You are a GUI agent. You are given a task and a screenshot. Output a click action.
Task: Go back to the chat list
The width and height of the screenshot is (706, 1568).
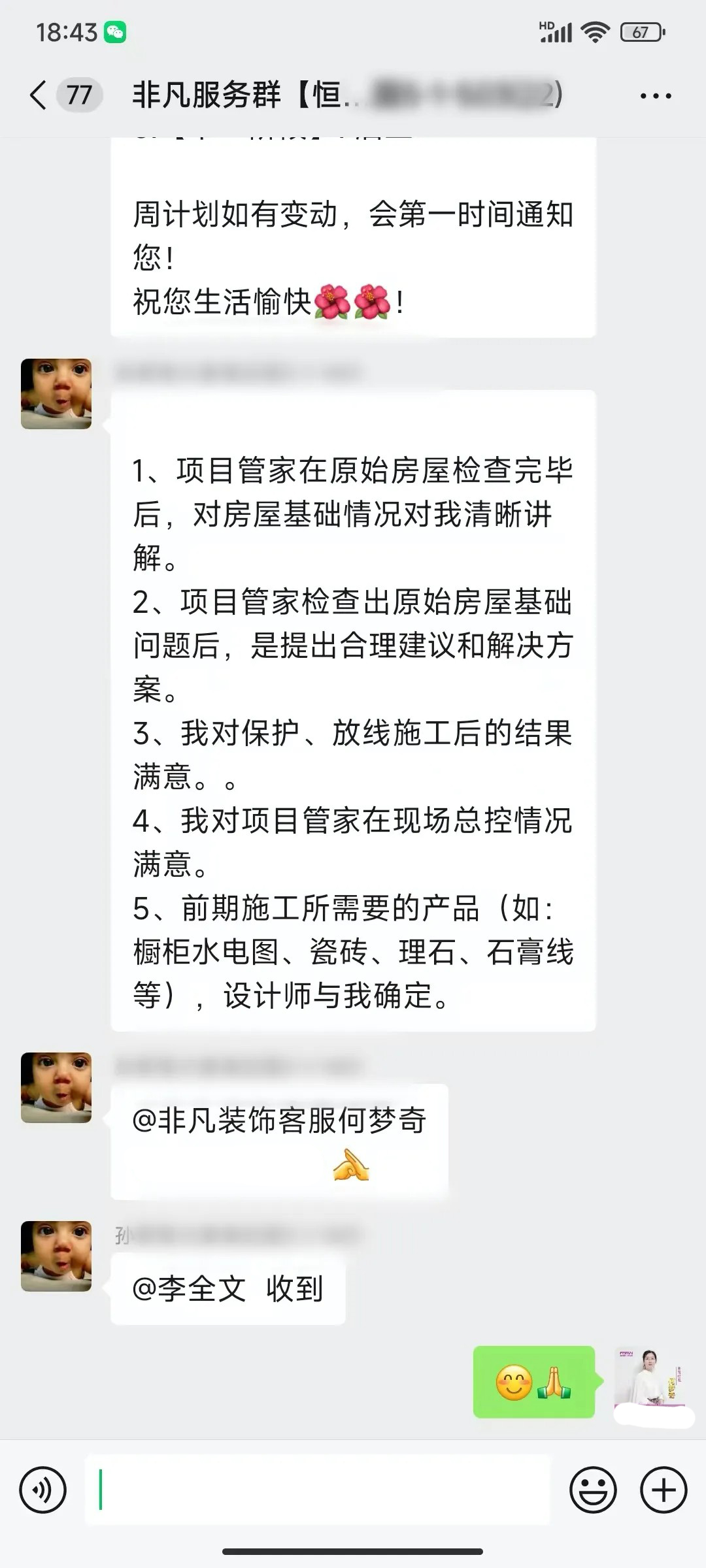click(x=39, y=95)
